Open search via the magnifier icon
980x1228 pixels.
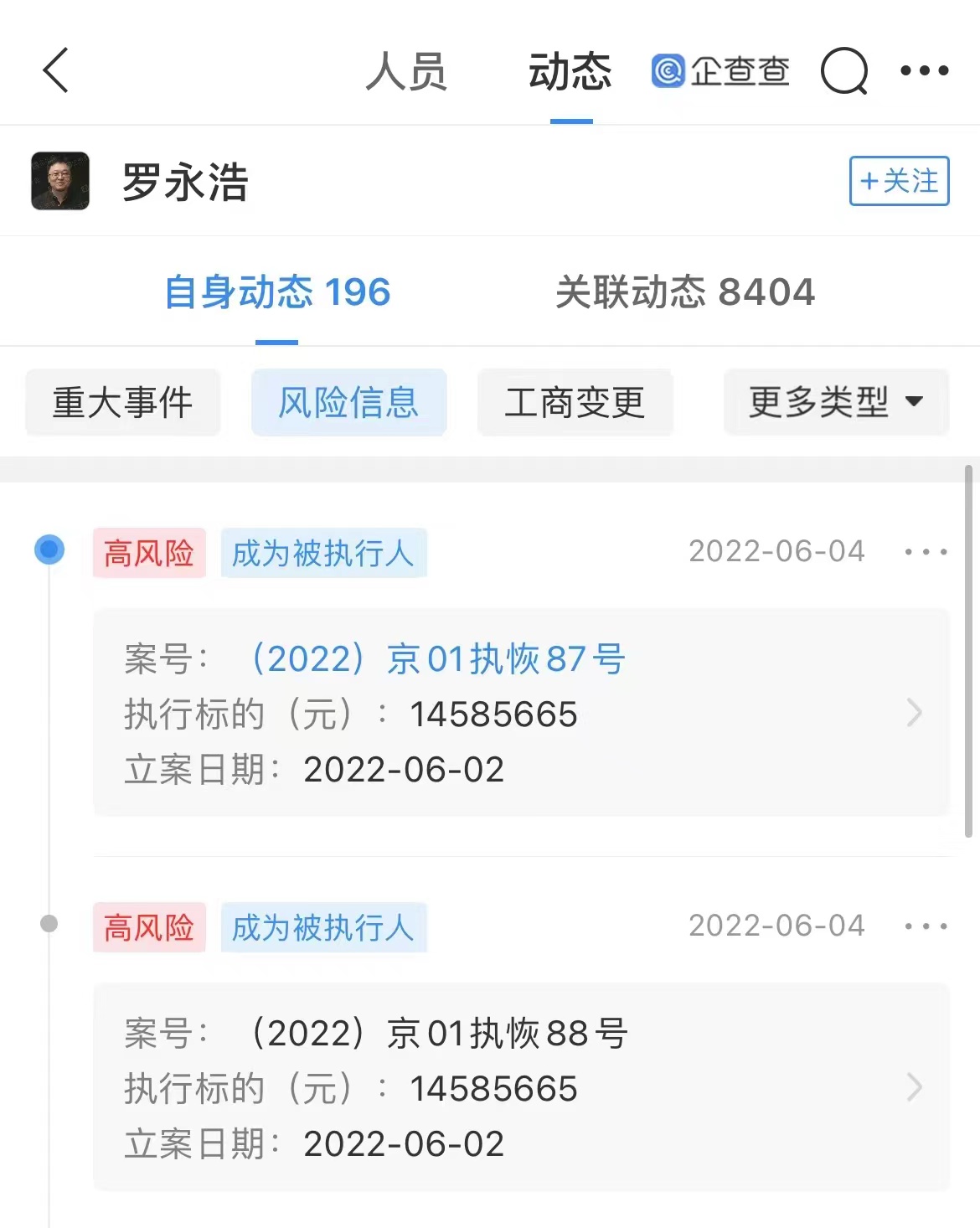[x=843, y=70]
